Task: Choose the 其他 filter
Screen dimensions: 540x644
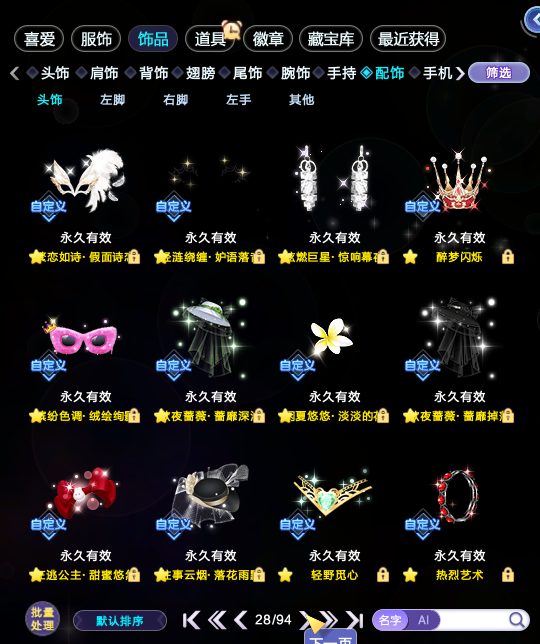Action: tap(301, 100)
